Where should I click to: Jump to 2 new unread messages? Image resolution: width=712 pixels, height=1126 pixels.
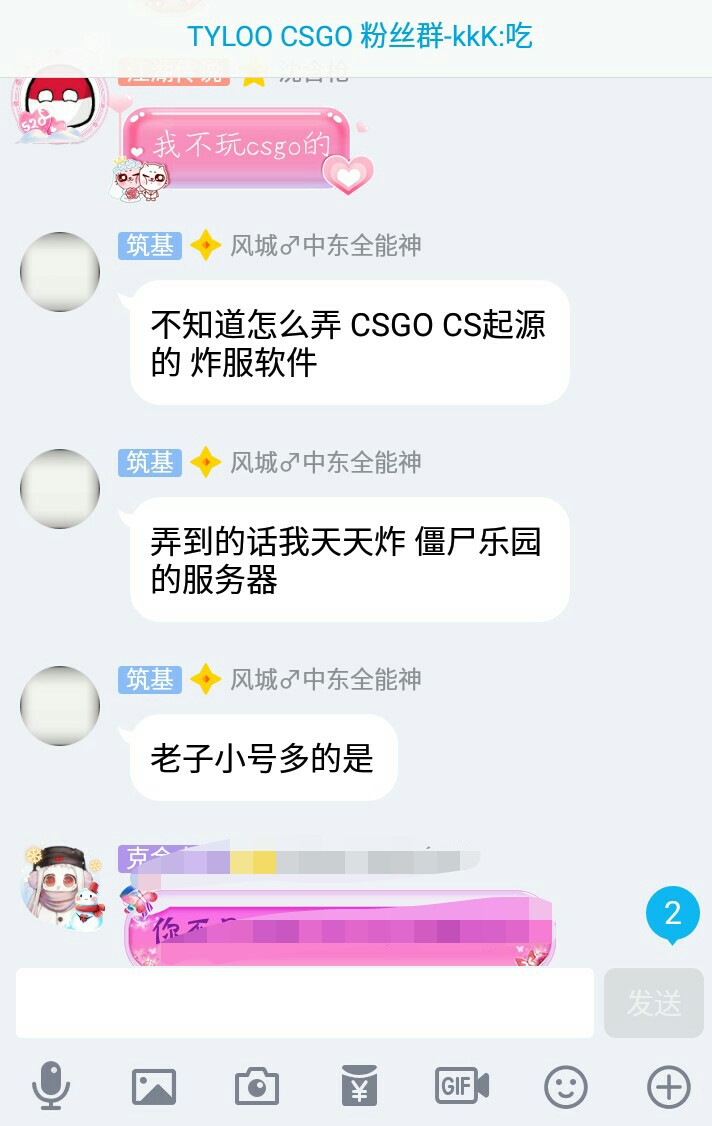672,913
